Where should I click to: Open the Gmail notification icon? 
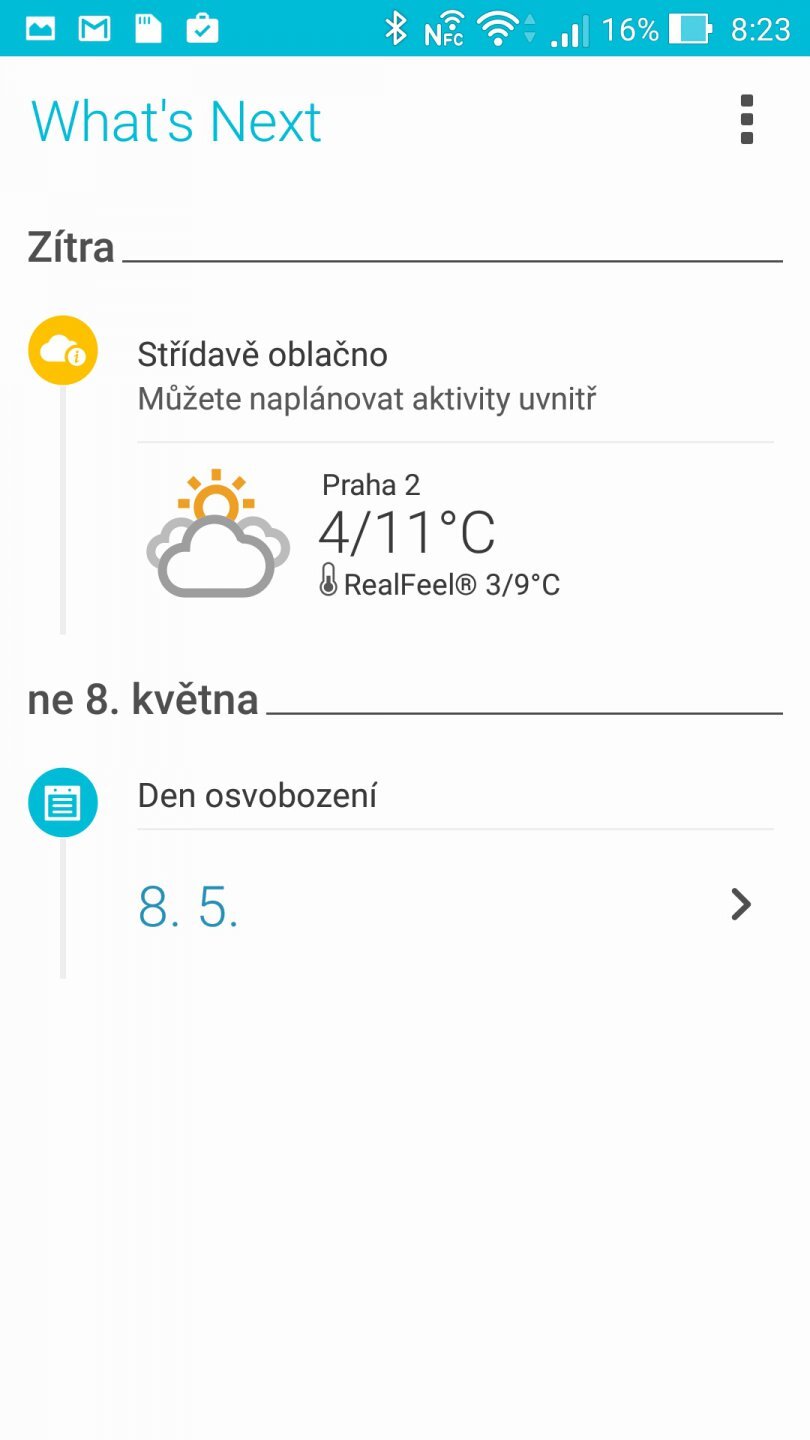click(93, 28)
